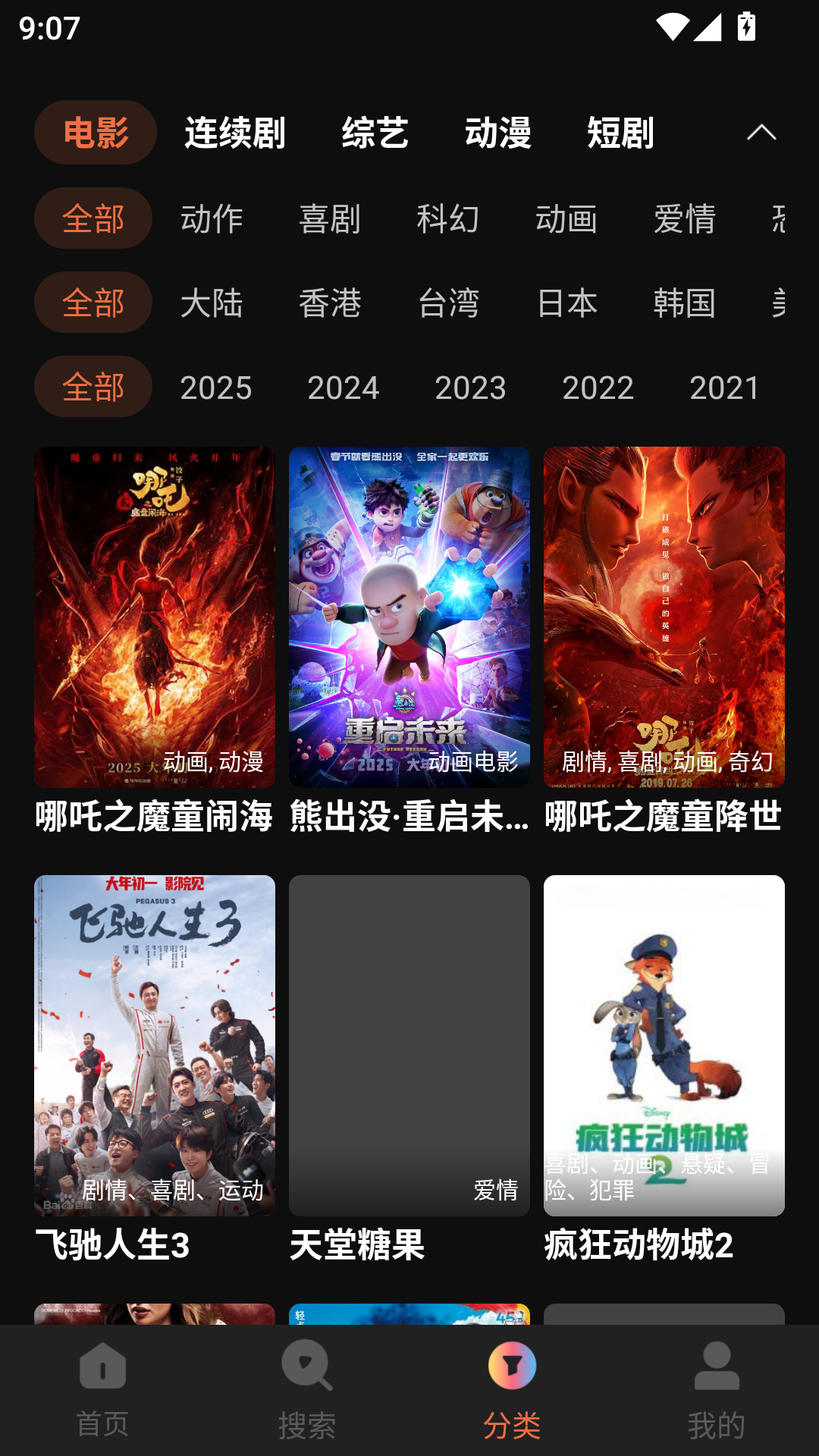Filter movies by 喜剧 genre
Viewport: 819px width, 1456px height.
(x=330, y=218)
